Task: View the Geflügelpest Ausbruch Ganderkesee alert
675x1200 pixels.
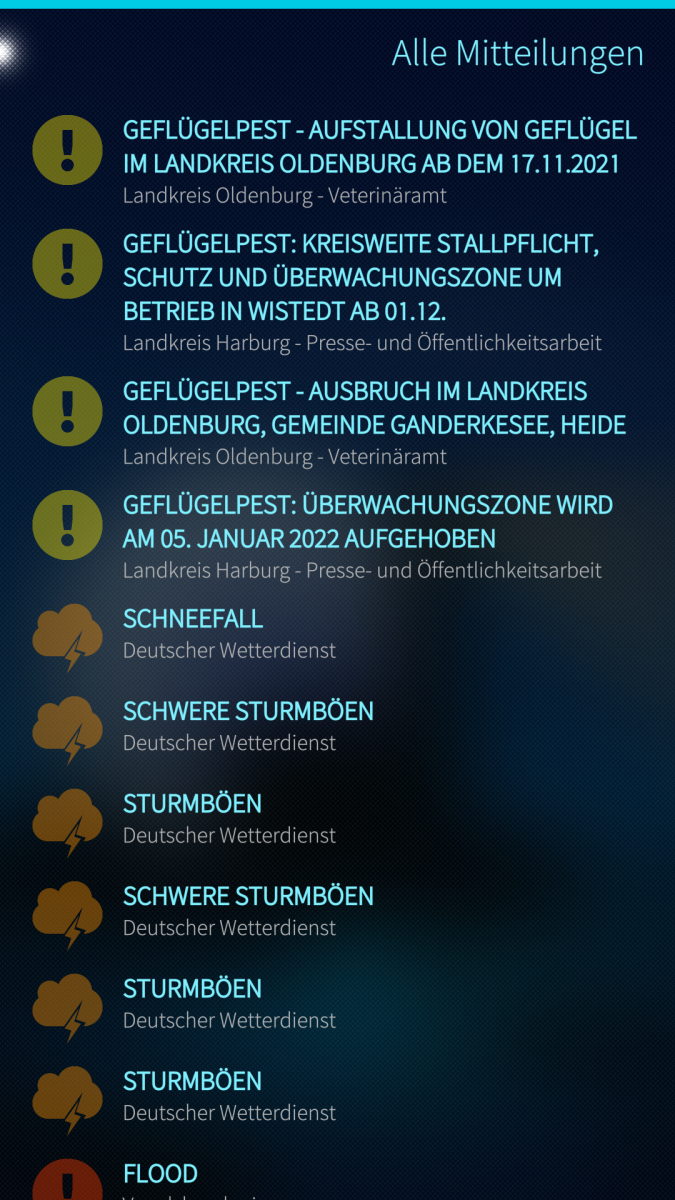Action: pos(373,408)
